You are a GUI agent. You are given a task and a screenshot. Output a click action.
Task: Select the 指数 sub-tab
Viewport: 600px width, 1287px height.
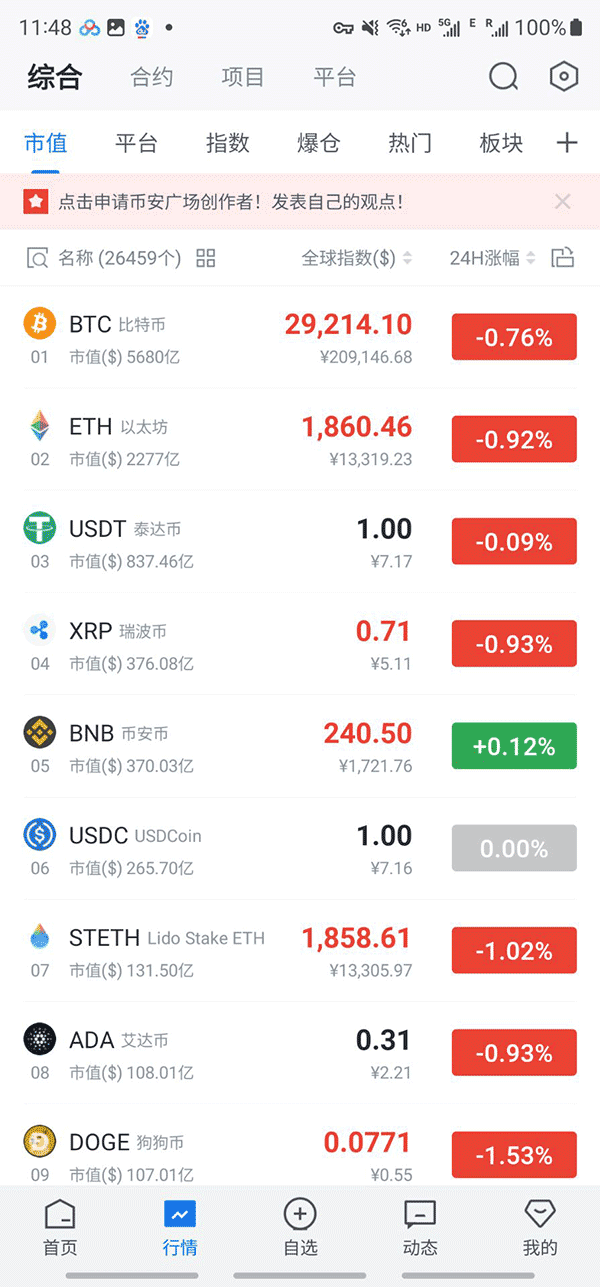[227, 143]
